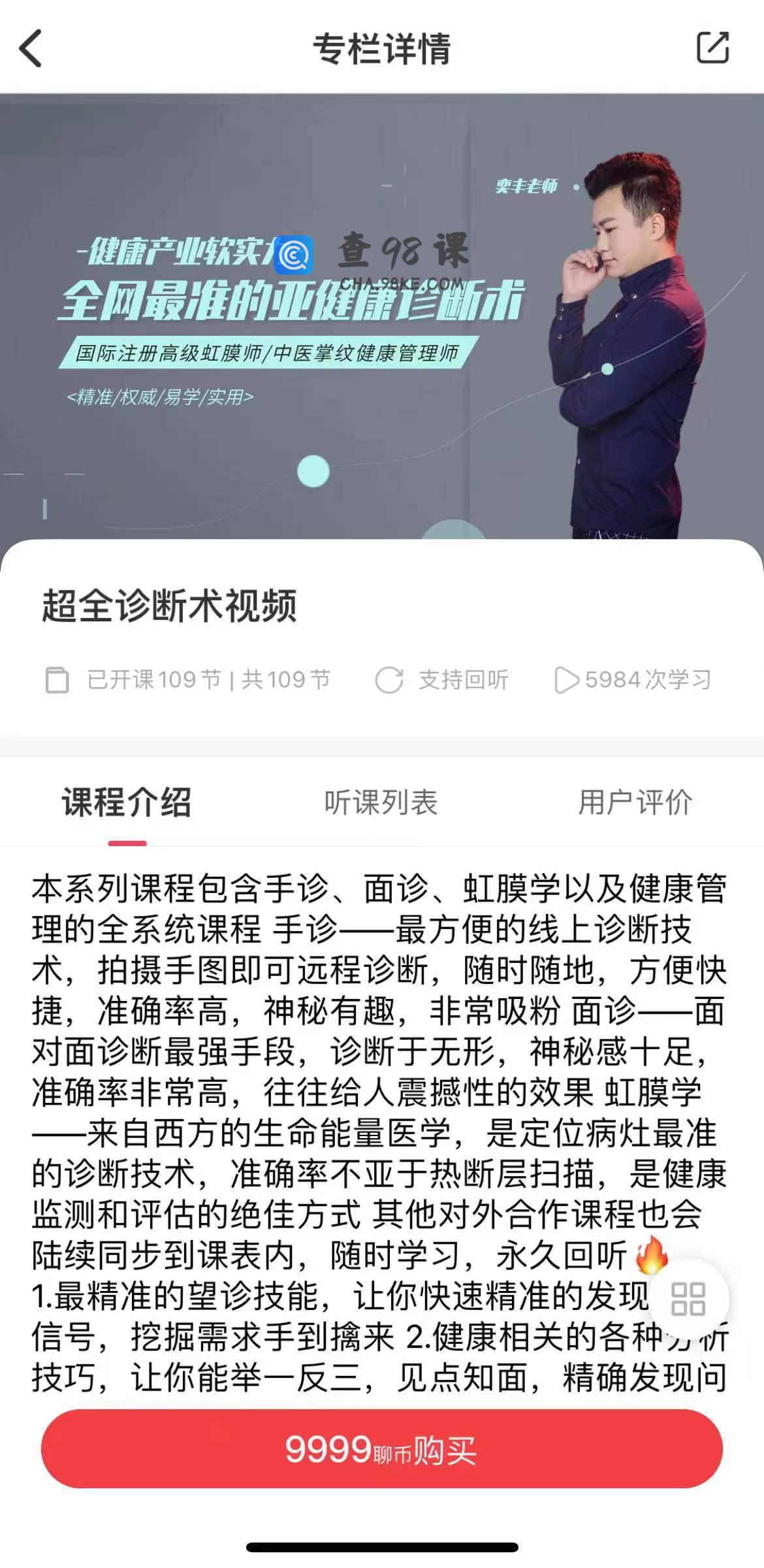Go back using the top-left arrow
Viewport: 764px width, 1568px height.
tap(31, 48)
